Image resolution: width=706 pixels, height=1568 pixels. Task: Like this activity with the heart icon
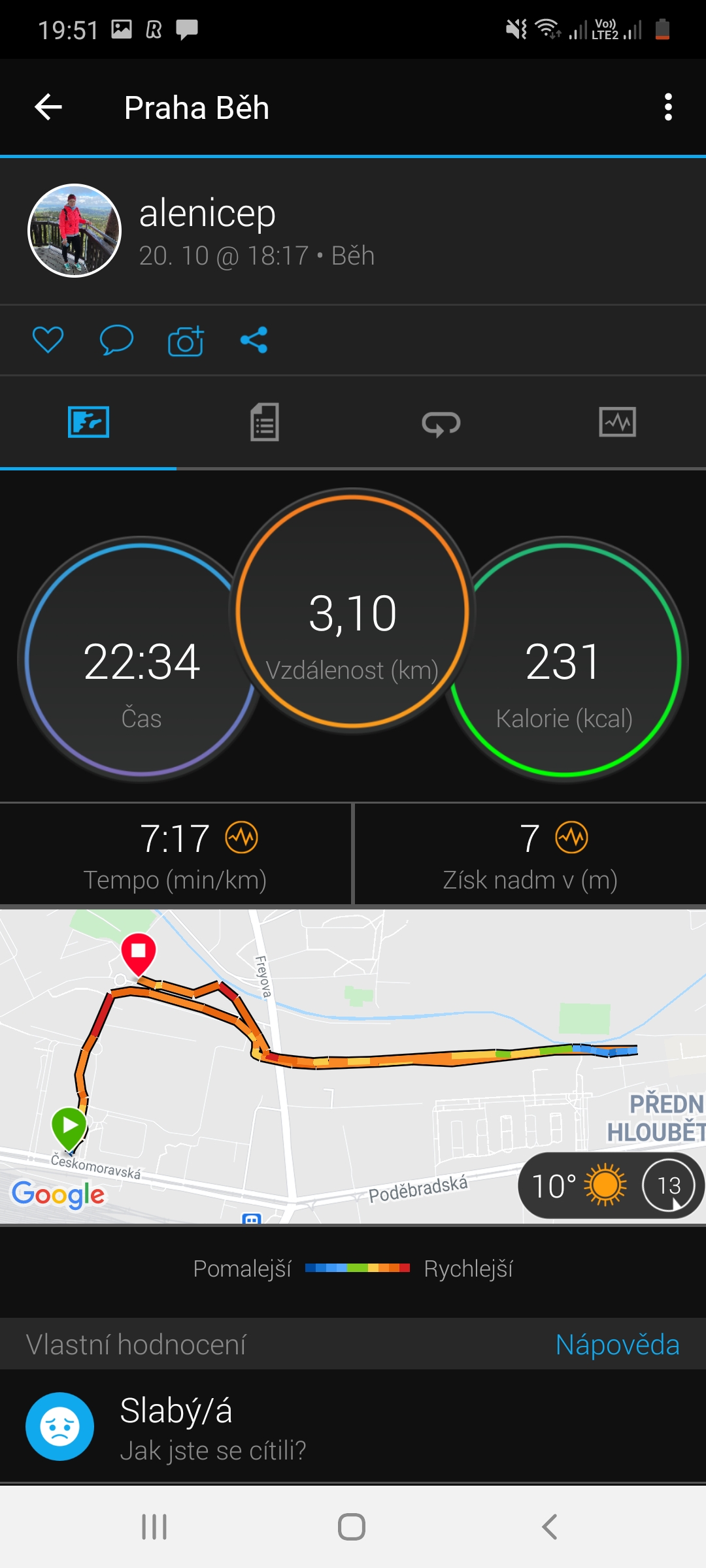[48, 340]
